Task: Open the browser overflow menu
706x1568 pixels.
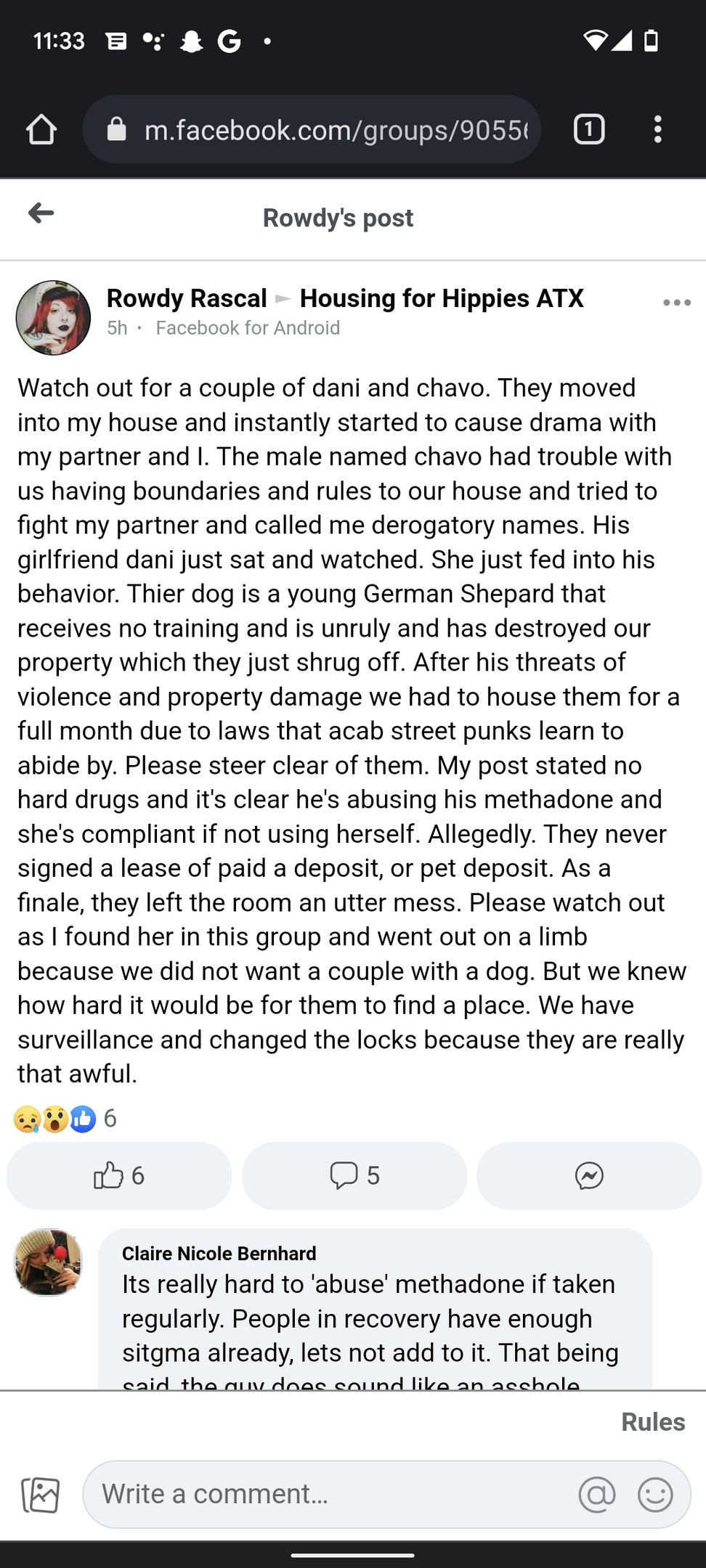Action: [657, 130]
